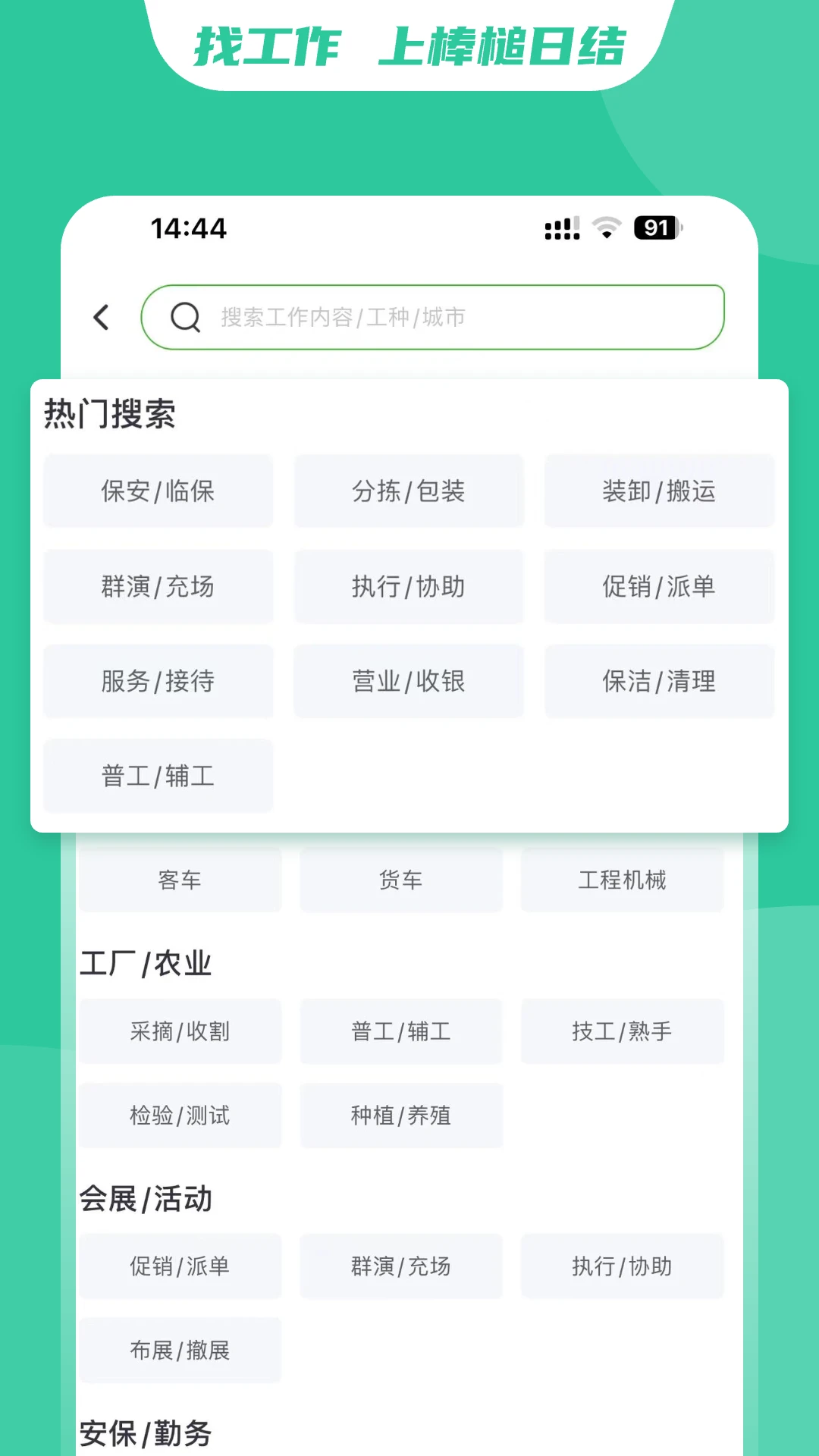This screenshot has width=819, height=1456.
Task: Tap the 营业/收银 tag
Action: click(x=409, y=681)
